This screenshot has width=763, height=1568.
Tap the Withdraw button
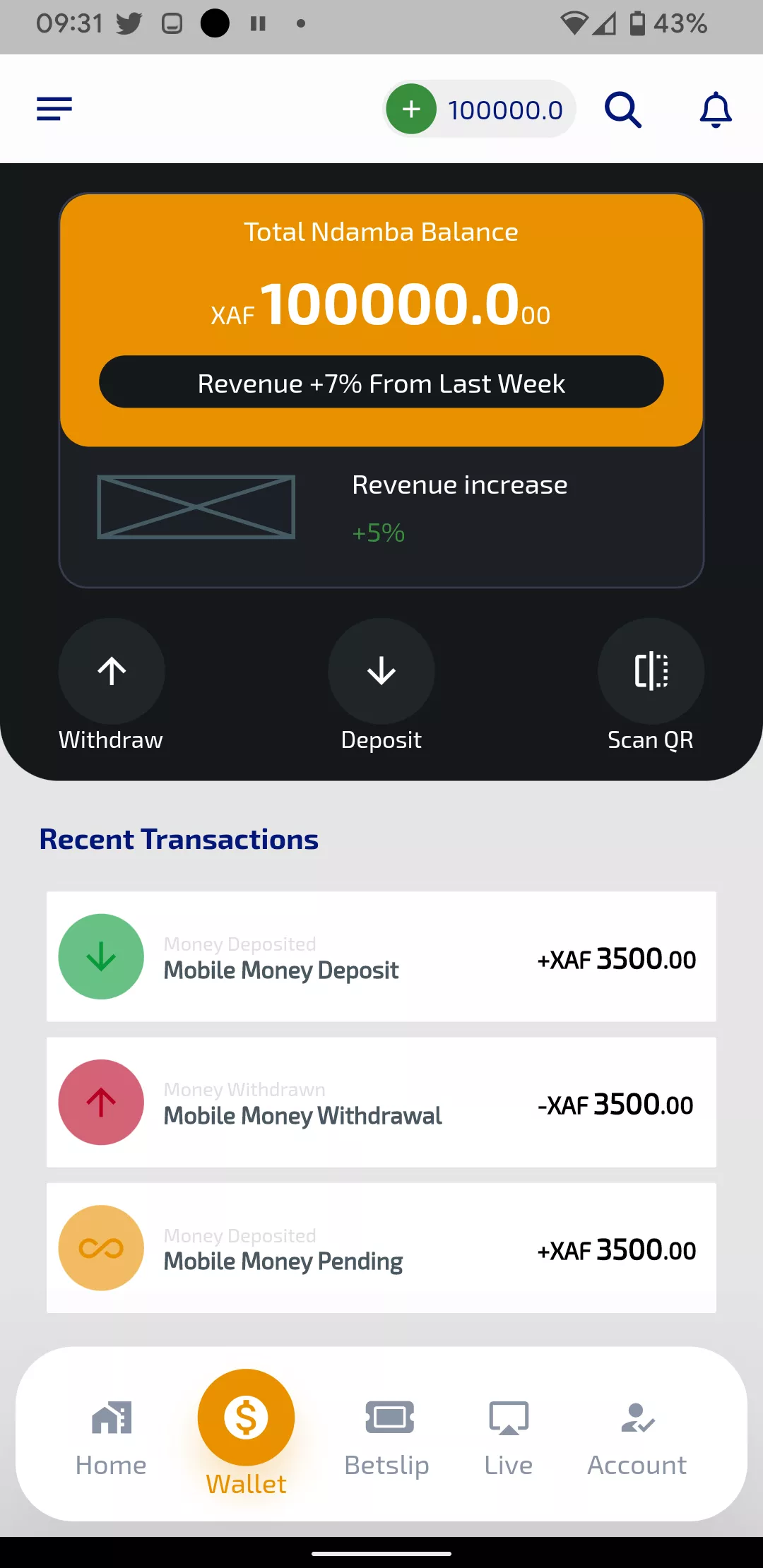112,672
